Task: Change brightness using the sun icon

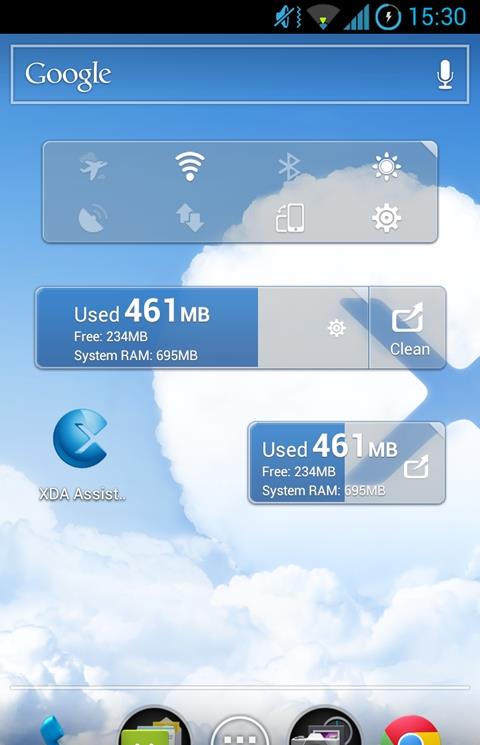Action: [386, 166]
